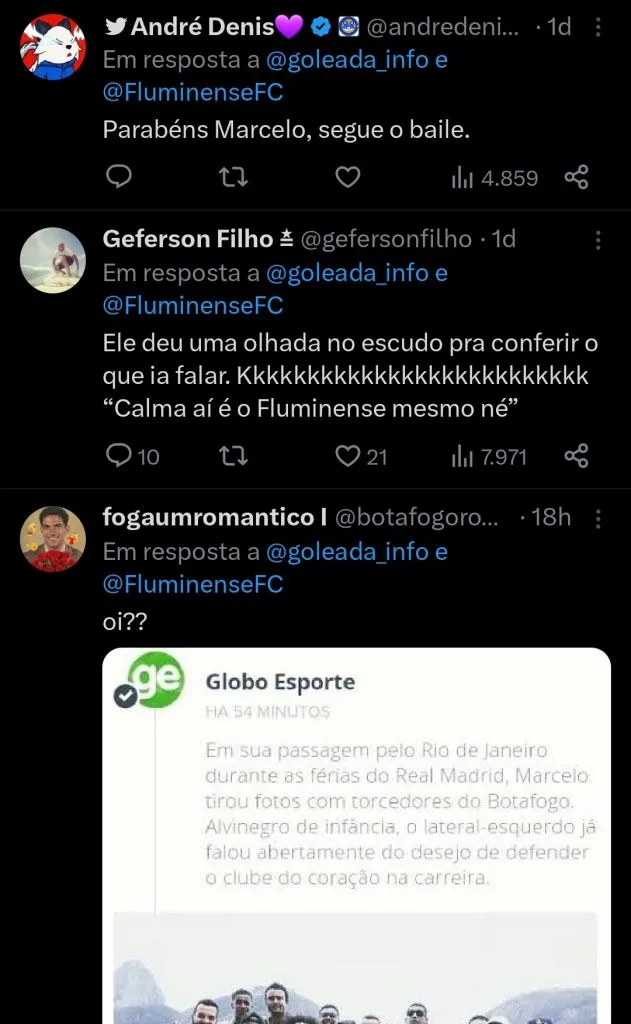Like Geferson Filho's tweet

[347, 456]
